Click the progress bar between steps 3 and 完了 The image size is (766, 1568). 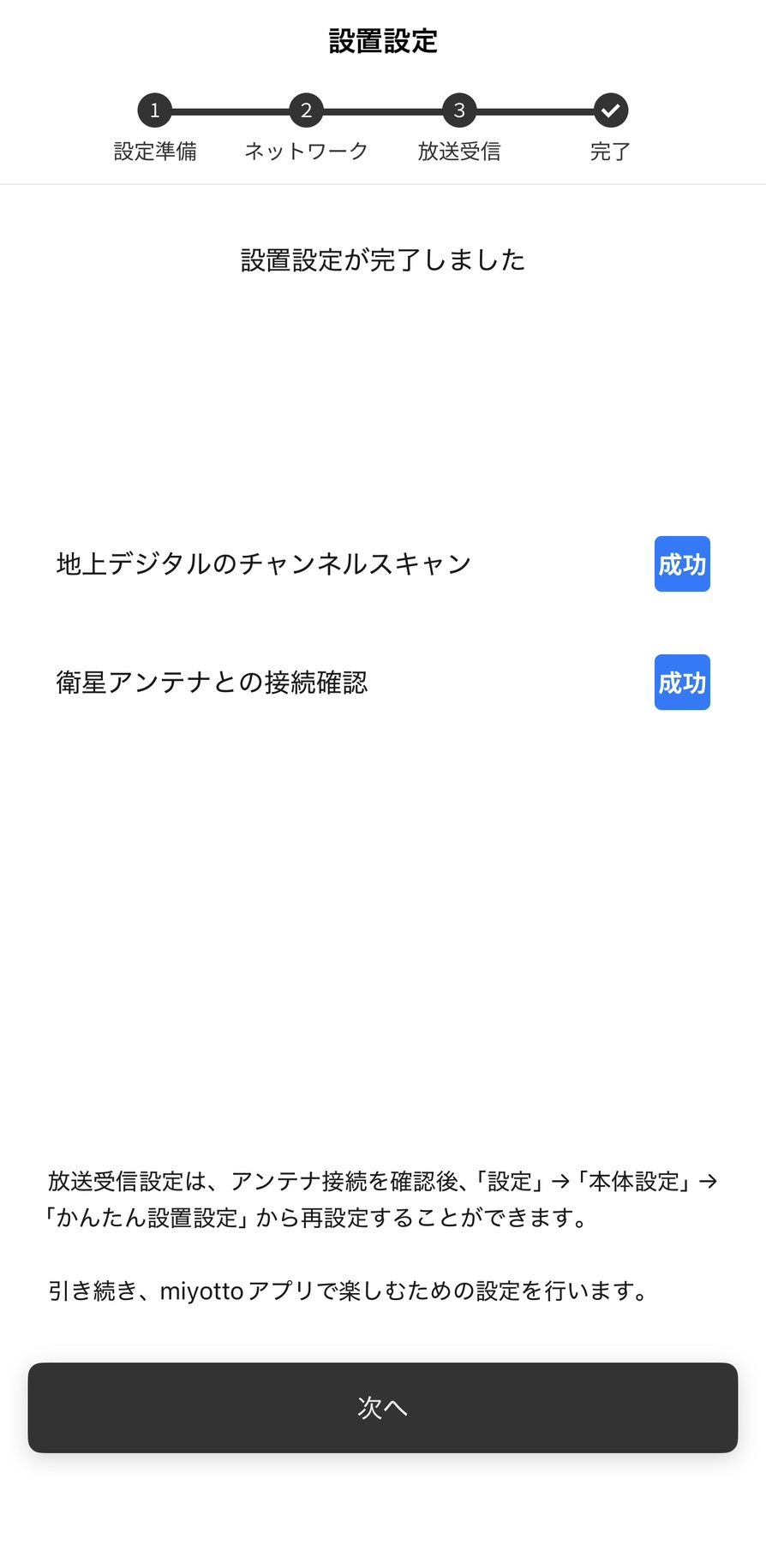535,110
